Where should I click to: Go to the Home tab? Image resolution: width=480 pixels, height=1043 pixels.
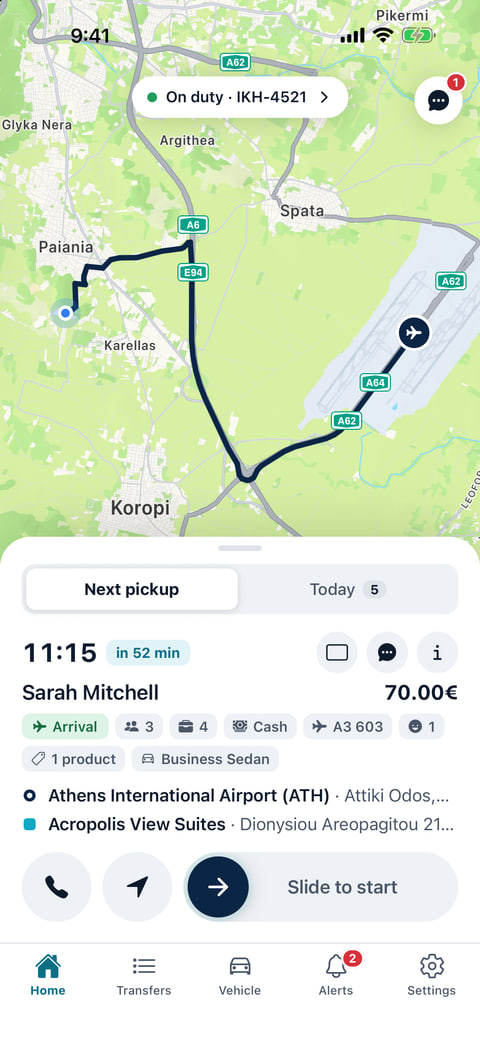48,974
